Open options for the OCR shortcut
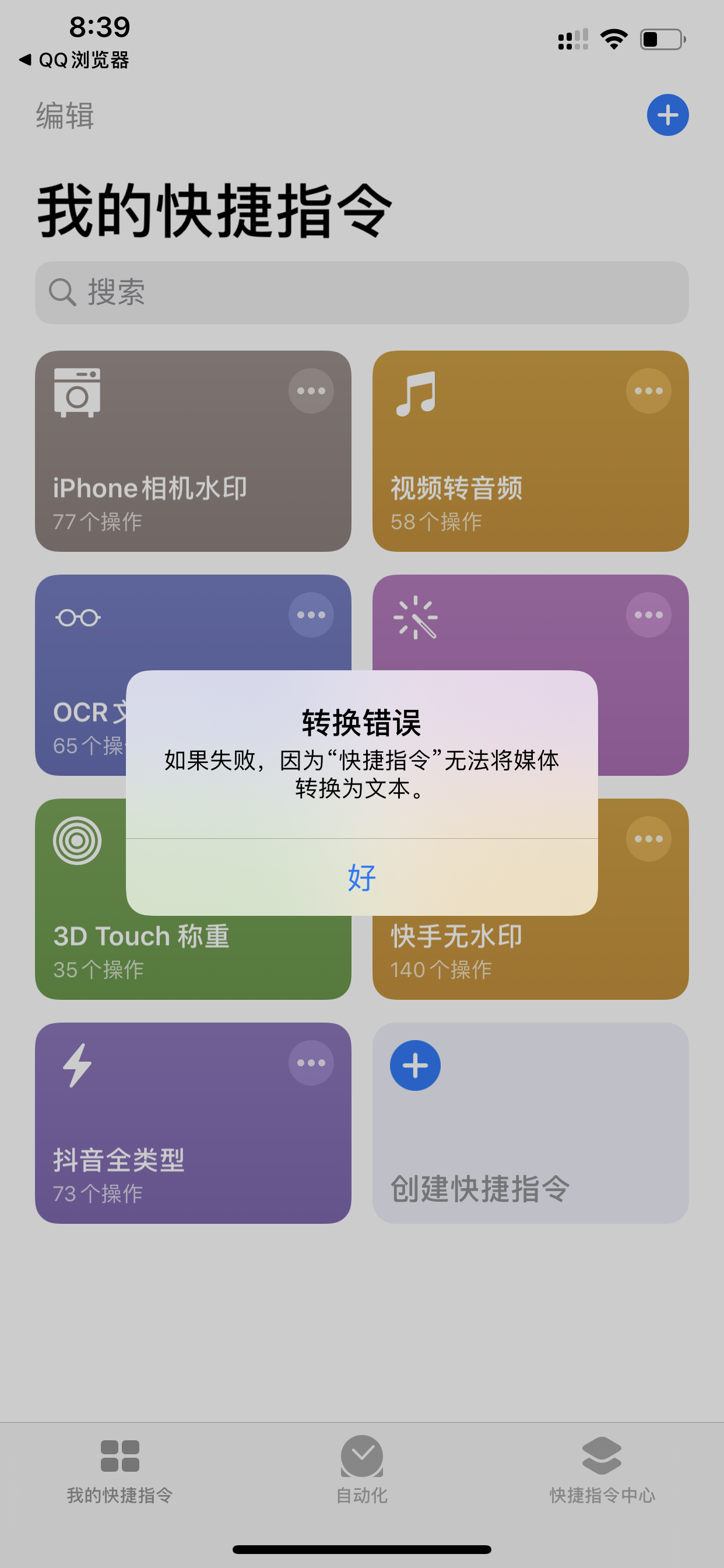The image size is (724, 1568). (x=311, y=615)
